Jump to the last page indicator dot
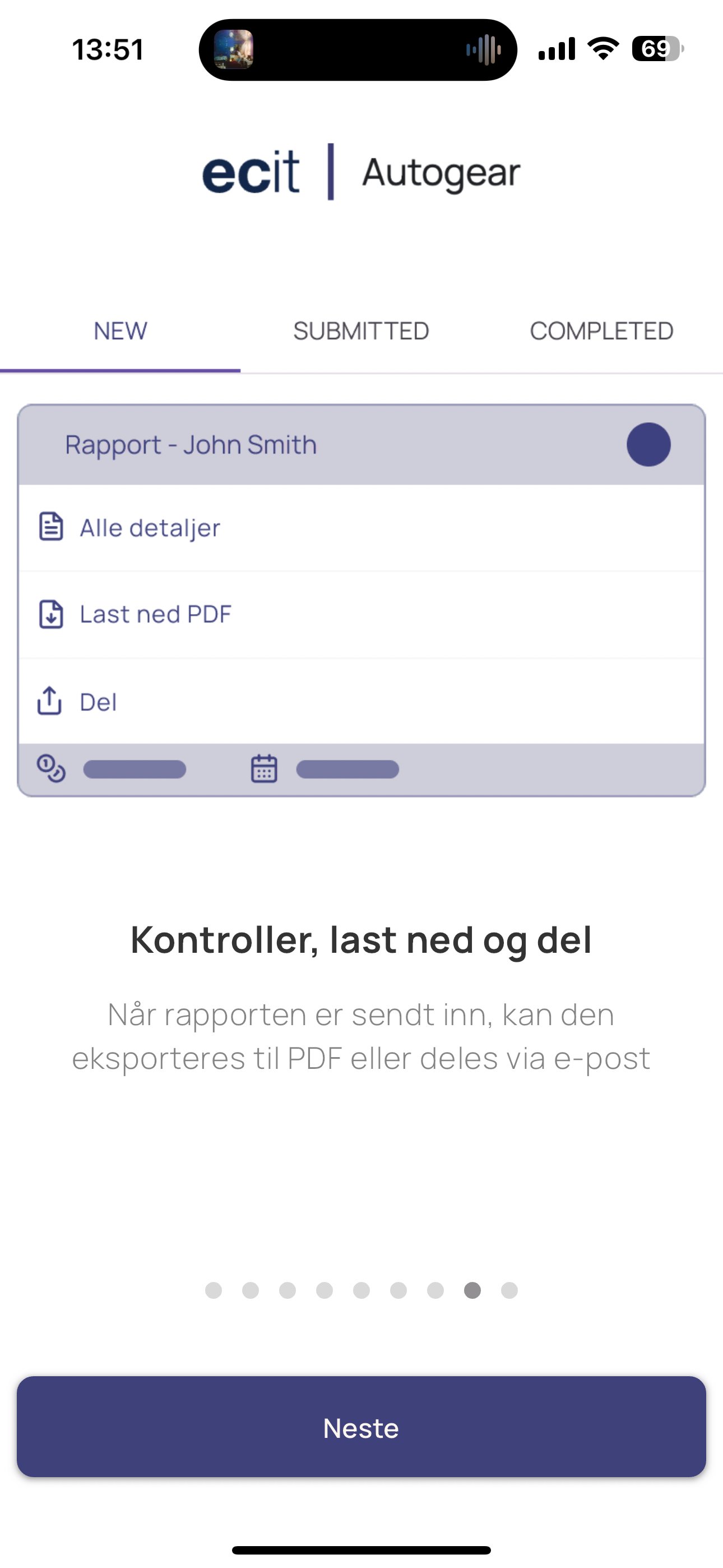This screenshot has height=1568, width=723. [509, 1290]
